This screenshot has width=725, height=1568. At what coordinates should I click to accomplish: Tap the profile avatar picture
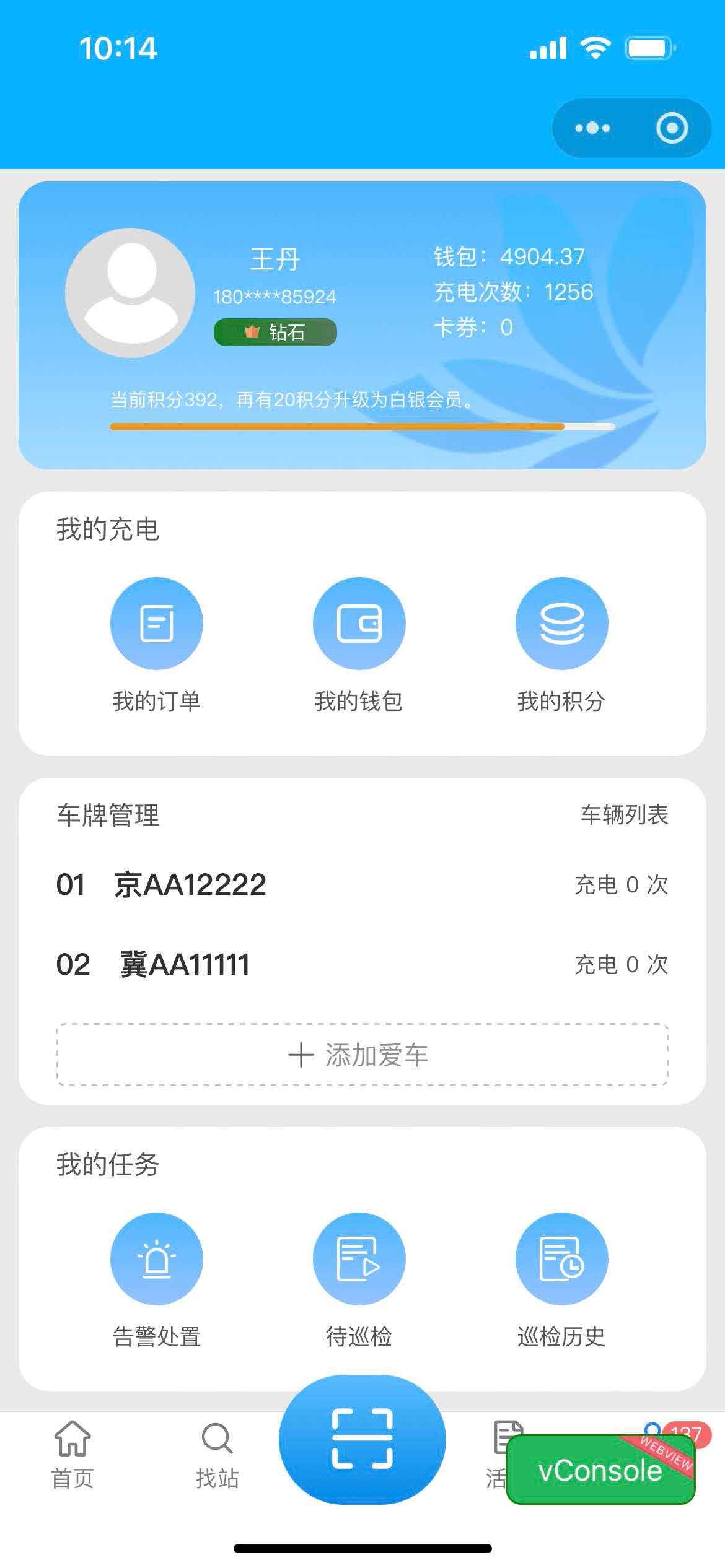pos(130,292)
